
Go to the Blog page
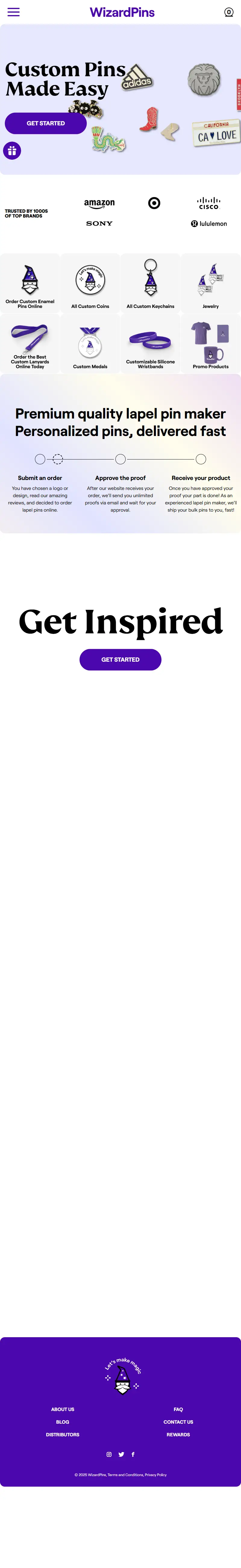point(63,1422)
